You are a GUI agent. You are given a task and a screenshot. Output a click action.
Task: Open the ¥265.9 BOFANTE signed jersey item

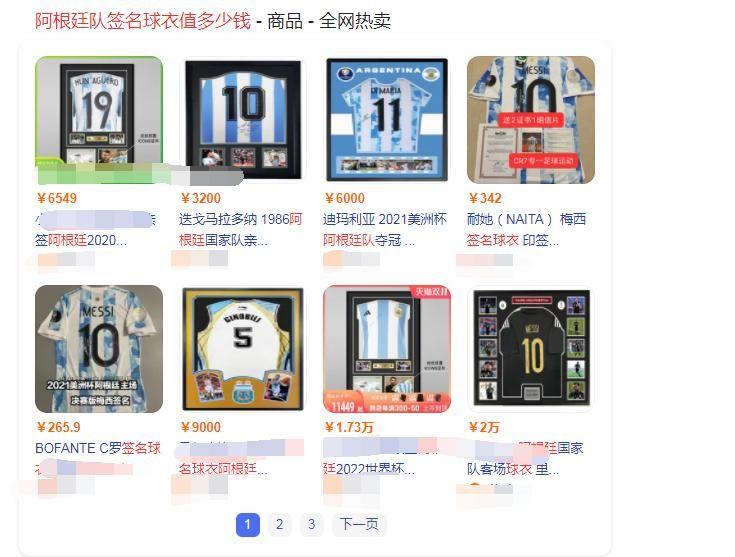pyautogui.click(x=98, y=349)
